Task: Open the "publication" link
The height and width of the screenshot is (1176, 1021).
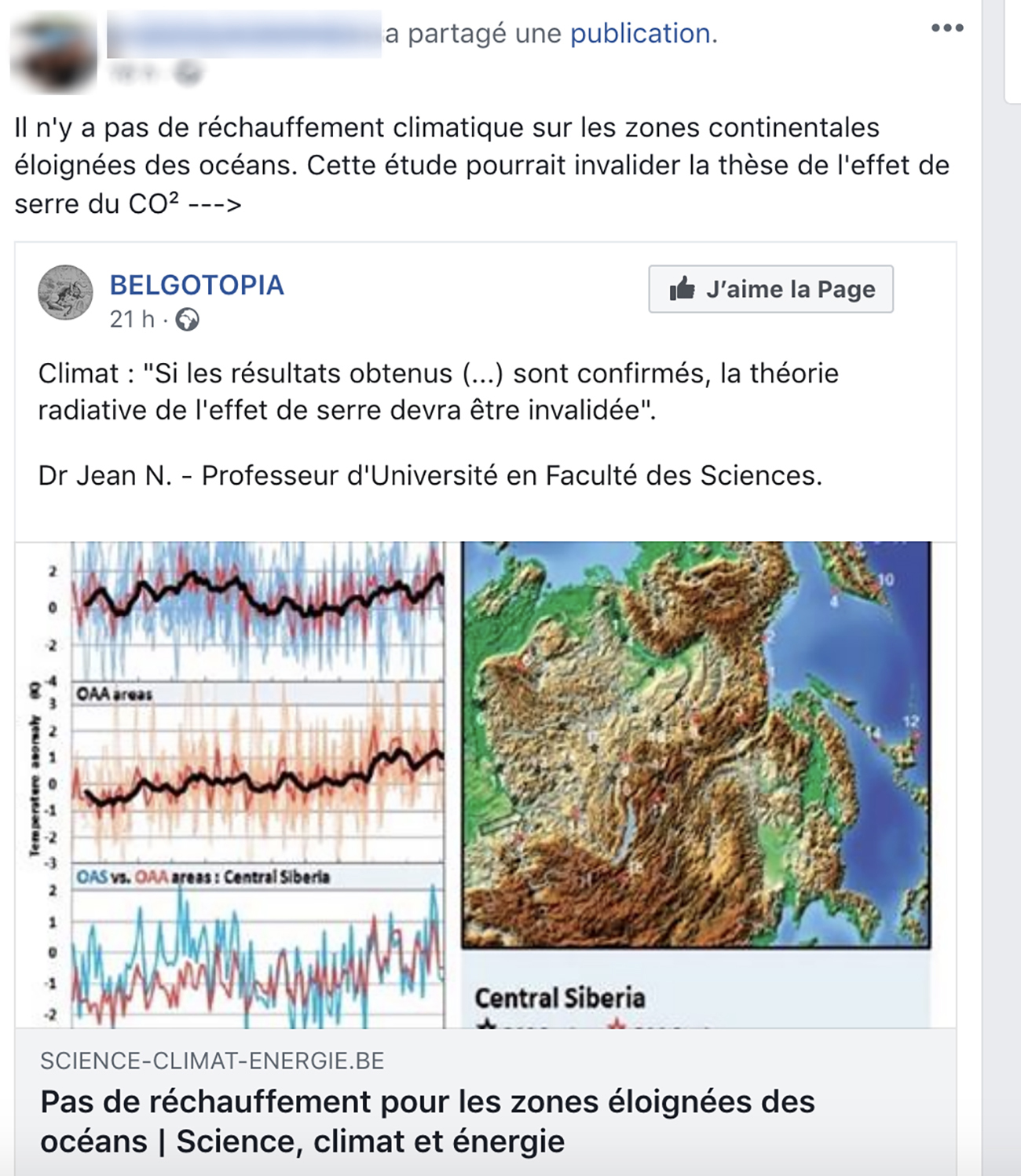Action: (x=640, y=33)
